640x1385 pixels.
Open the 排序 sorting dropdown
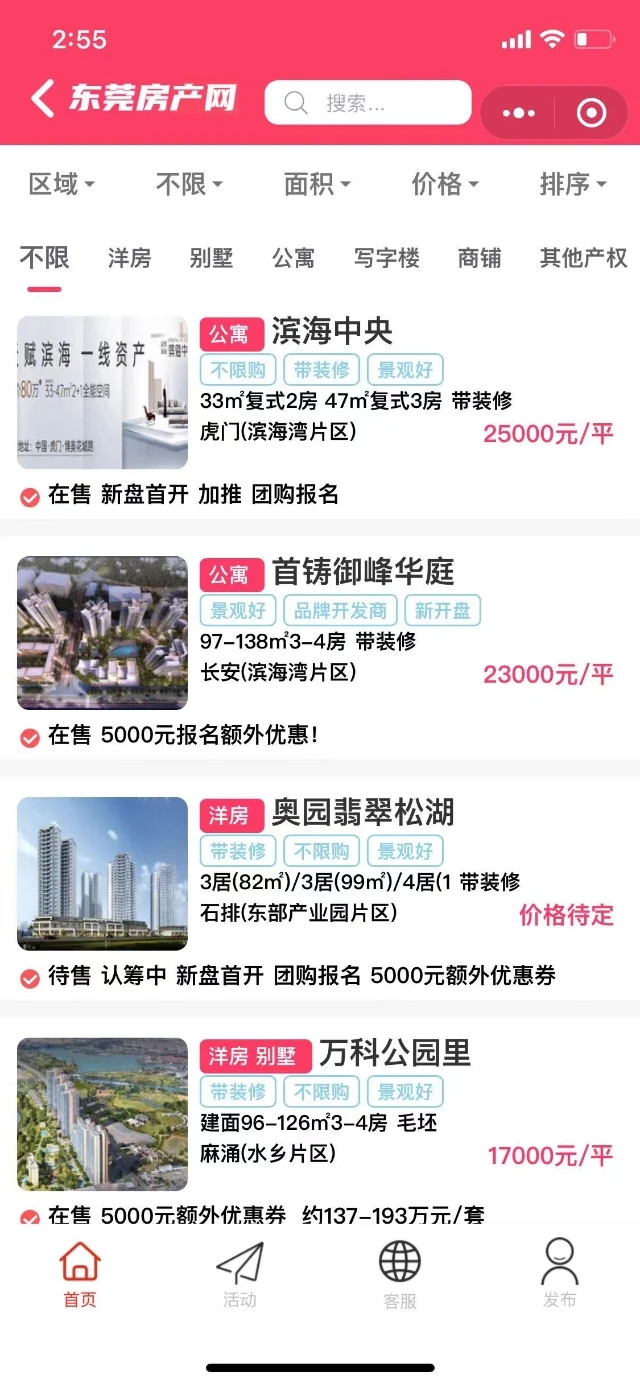573,184
